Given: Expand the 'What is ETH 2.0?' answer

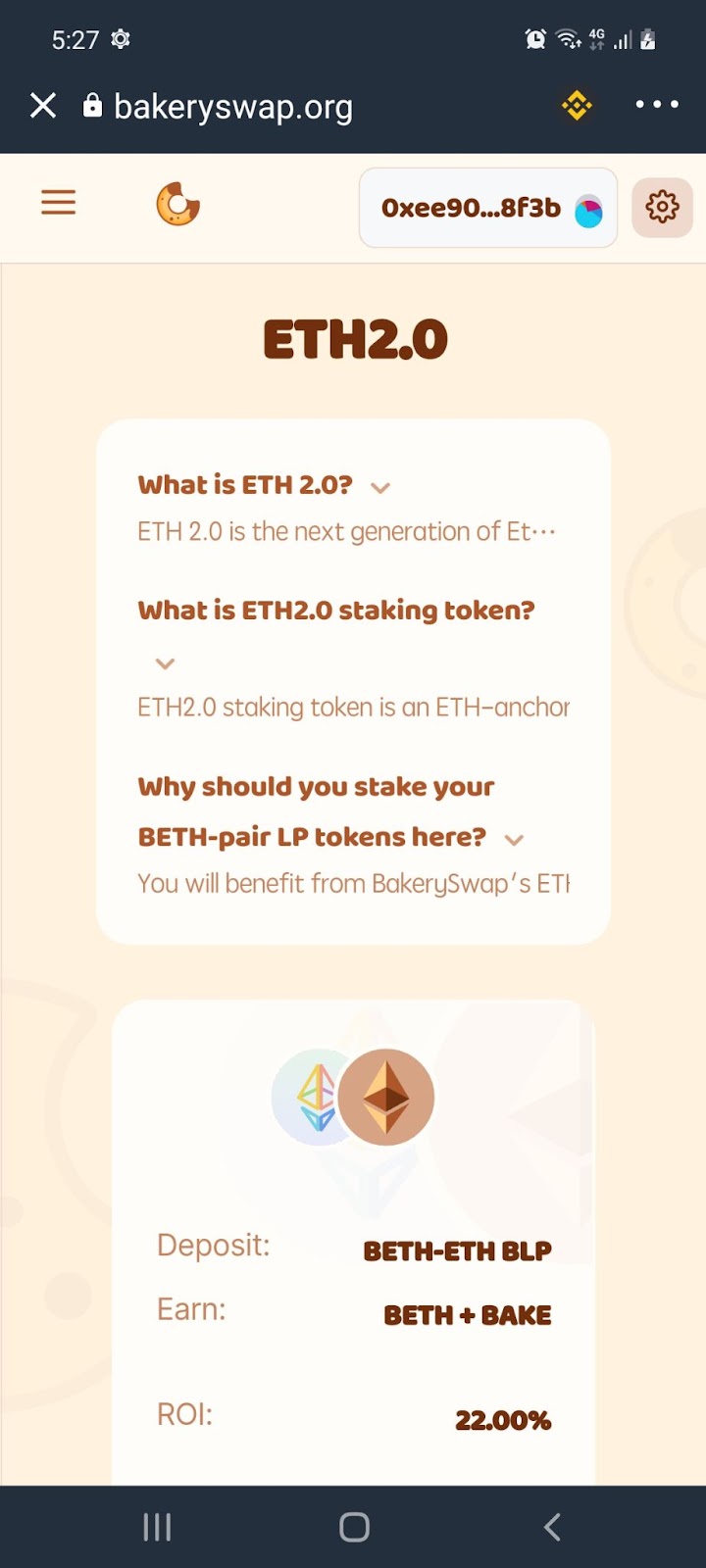Looking at the screenshot, I should [x=380, y=488].
